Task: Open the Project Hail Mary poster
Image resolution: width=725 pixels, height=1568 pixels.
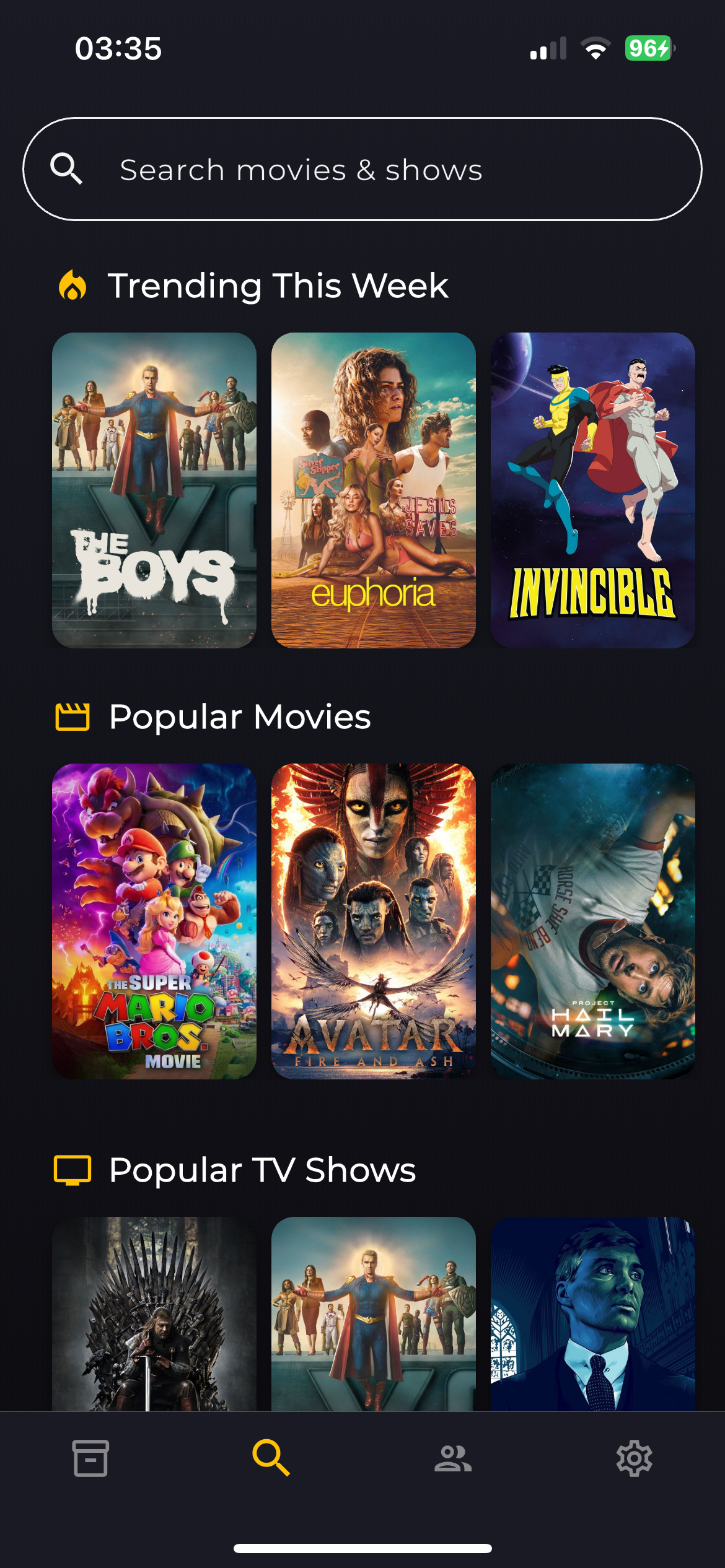Action: pyautogui.click(x=592, y=921)
